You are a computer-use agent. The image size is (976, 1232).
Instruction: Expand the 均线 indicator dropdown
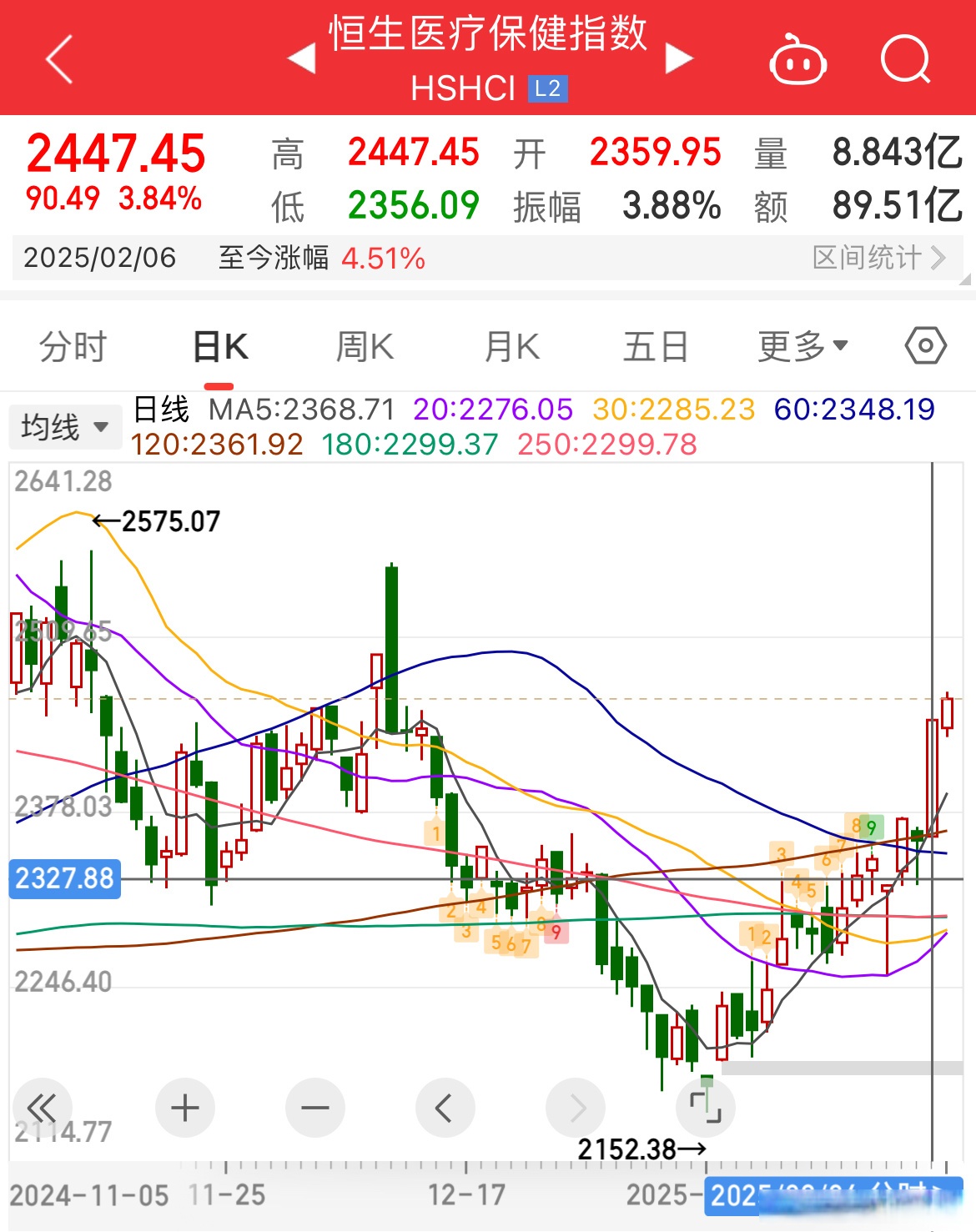click(65, 427)
